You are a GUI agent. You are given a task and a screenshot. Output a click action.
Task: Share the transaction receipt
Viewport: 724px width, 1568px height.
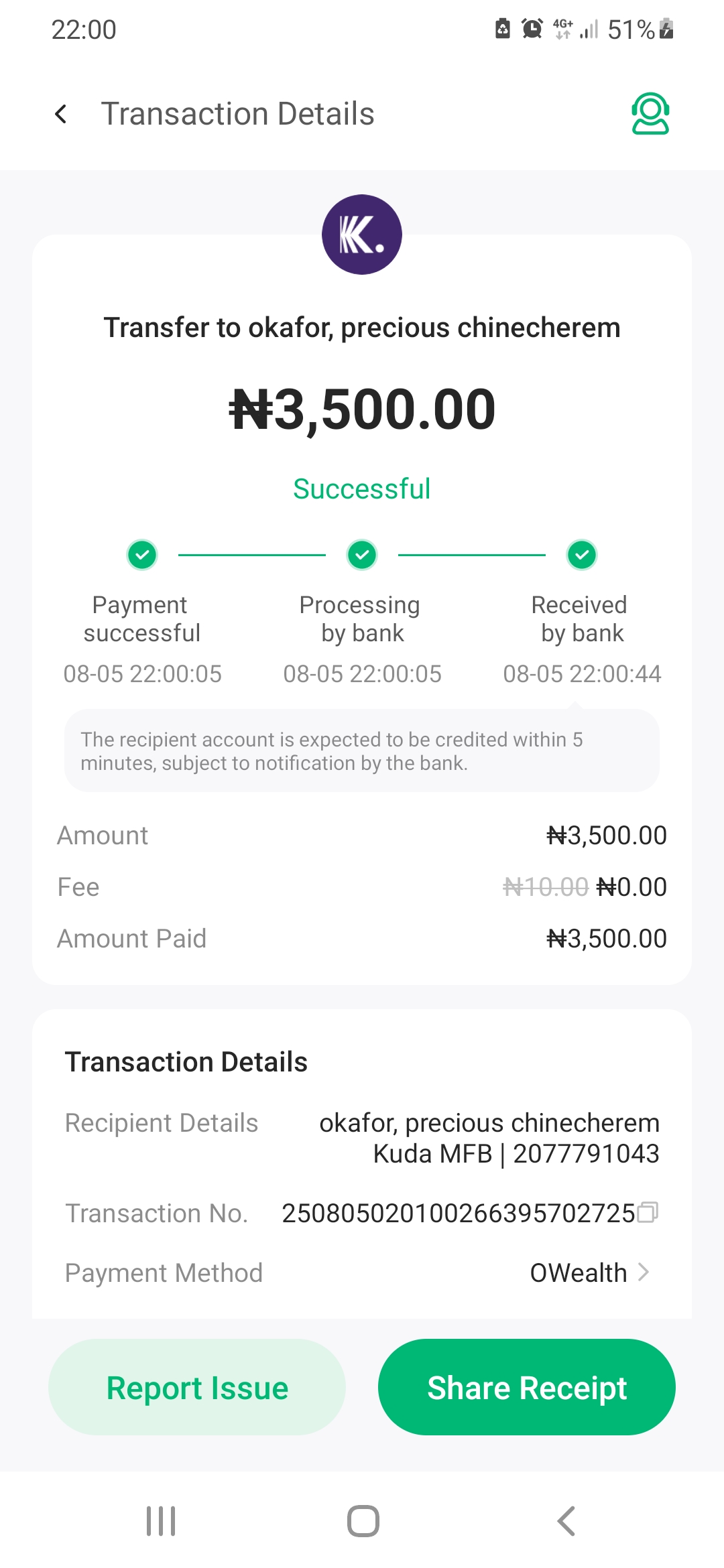click(x=527, y=1387)
